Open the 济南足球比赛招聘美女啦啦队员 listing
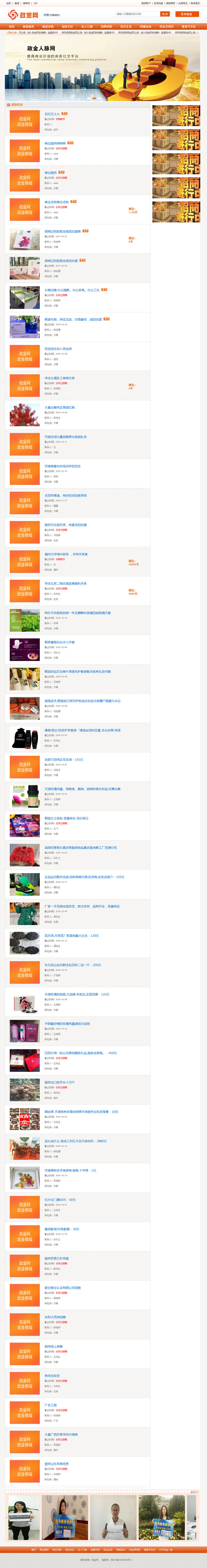The height and width of the screenshot is (1568, 207). [66, 436]
